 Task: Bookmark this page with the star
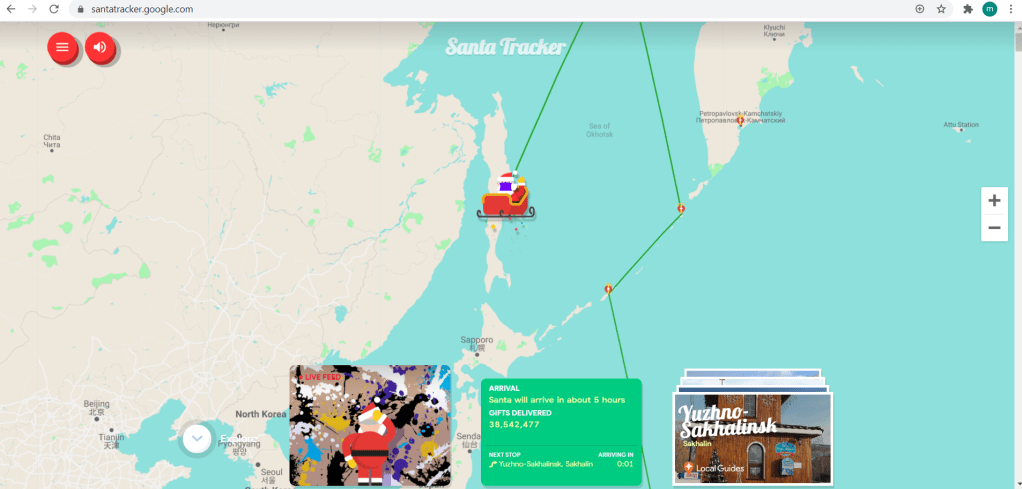941,9
